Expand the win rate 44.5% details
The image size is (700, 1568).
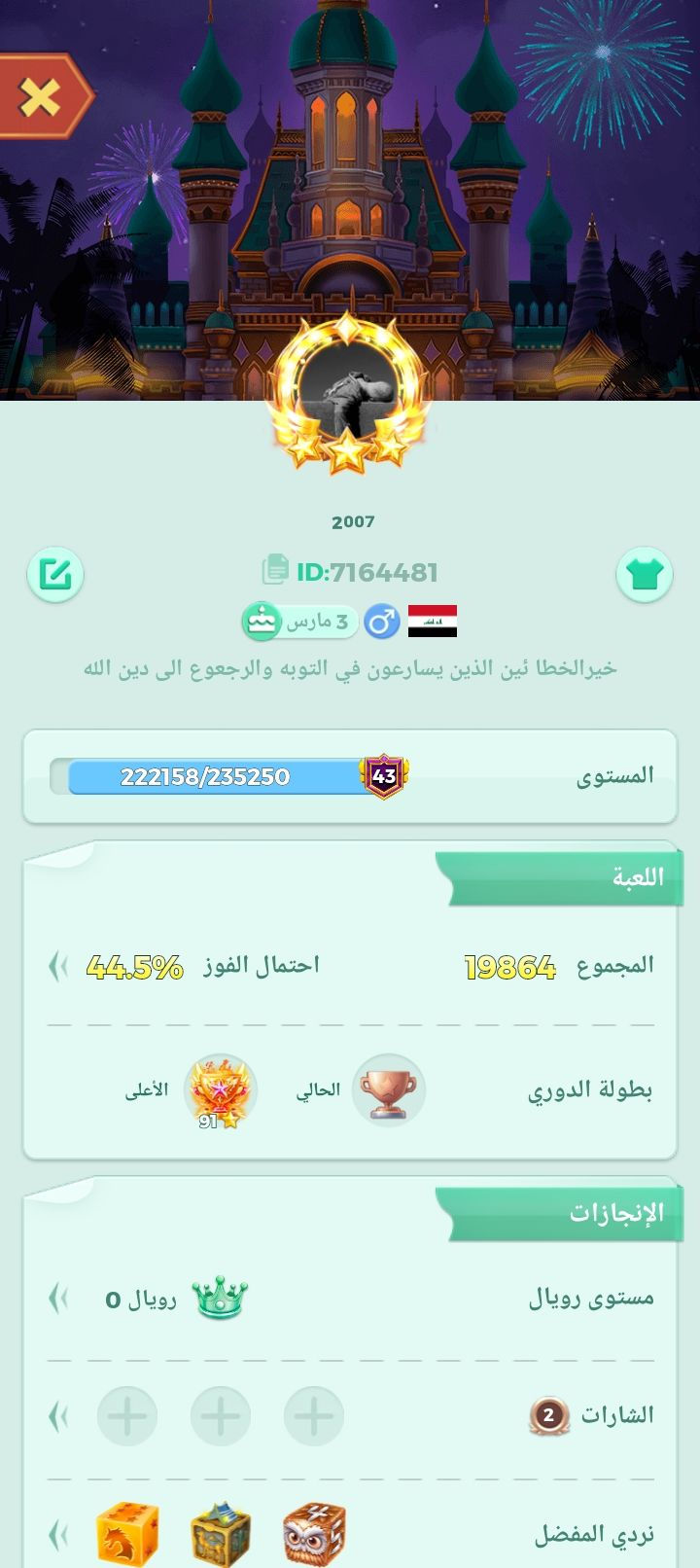[58, 966]
